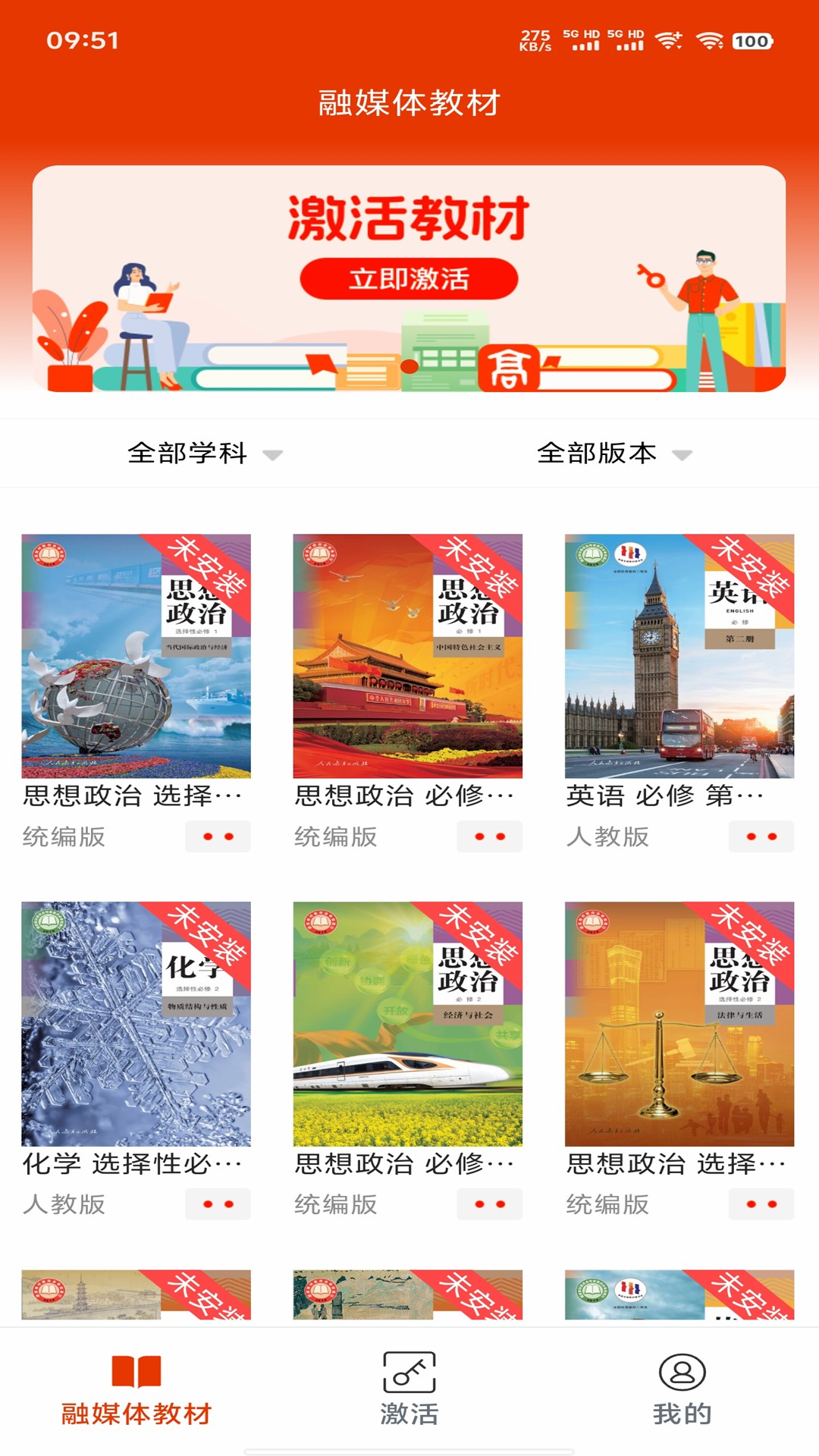Open the 化学 物质结构与性质 textbook
Image resolution: width=819 pixels, height=1456 pixels.
[x=136, y=1024]
